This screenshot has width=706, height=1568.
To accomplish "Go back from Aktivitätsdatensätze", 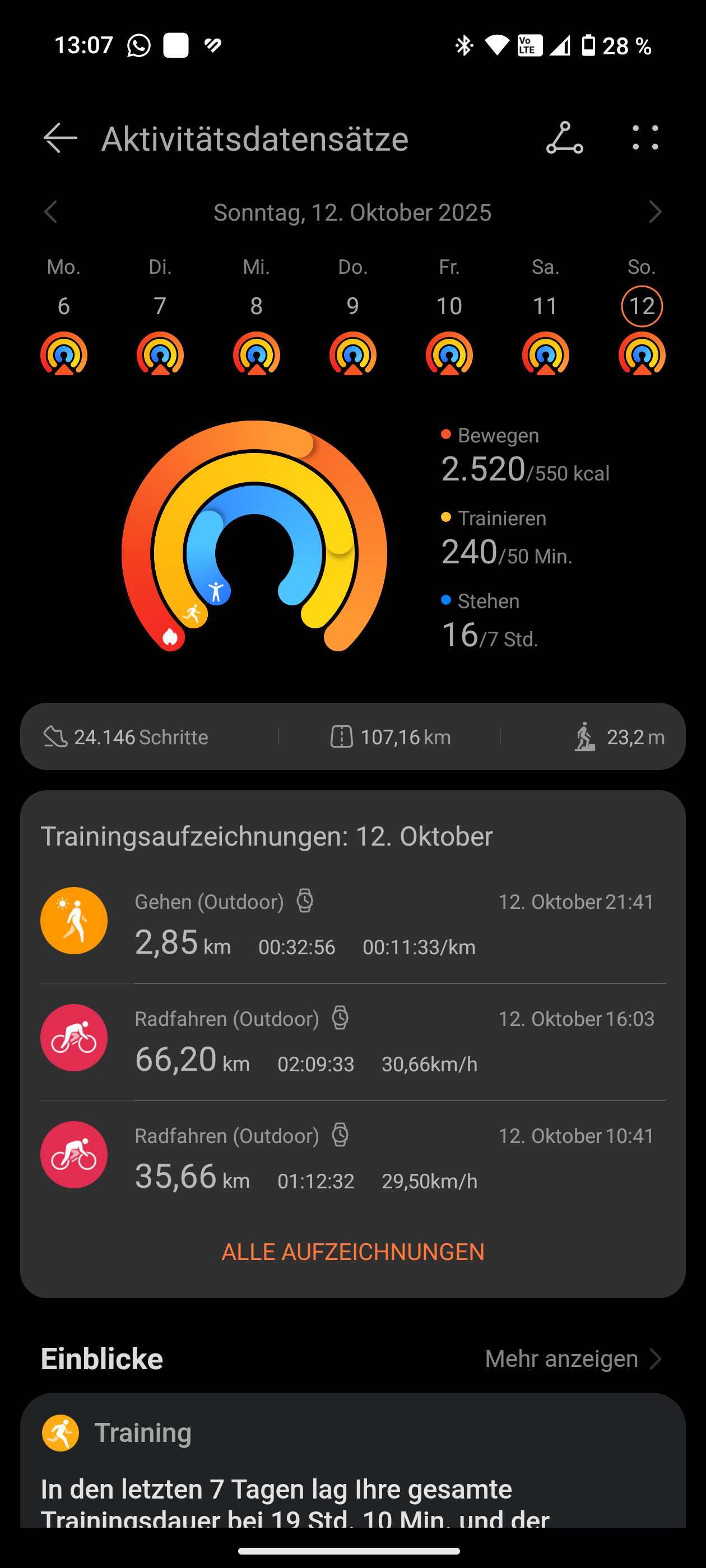I will point(60,138).
